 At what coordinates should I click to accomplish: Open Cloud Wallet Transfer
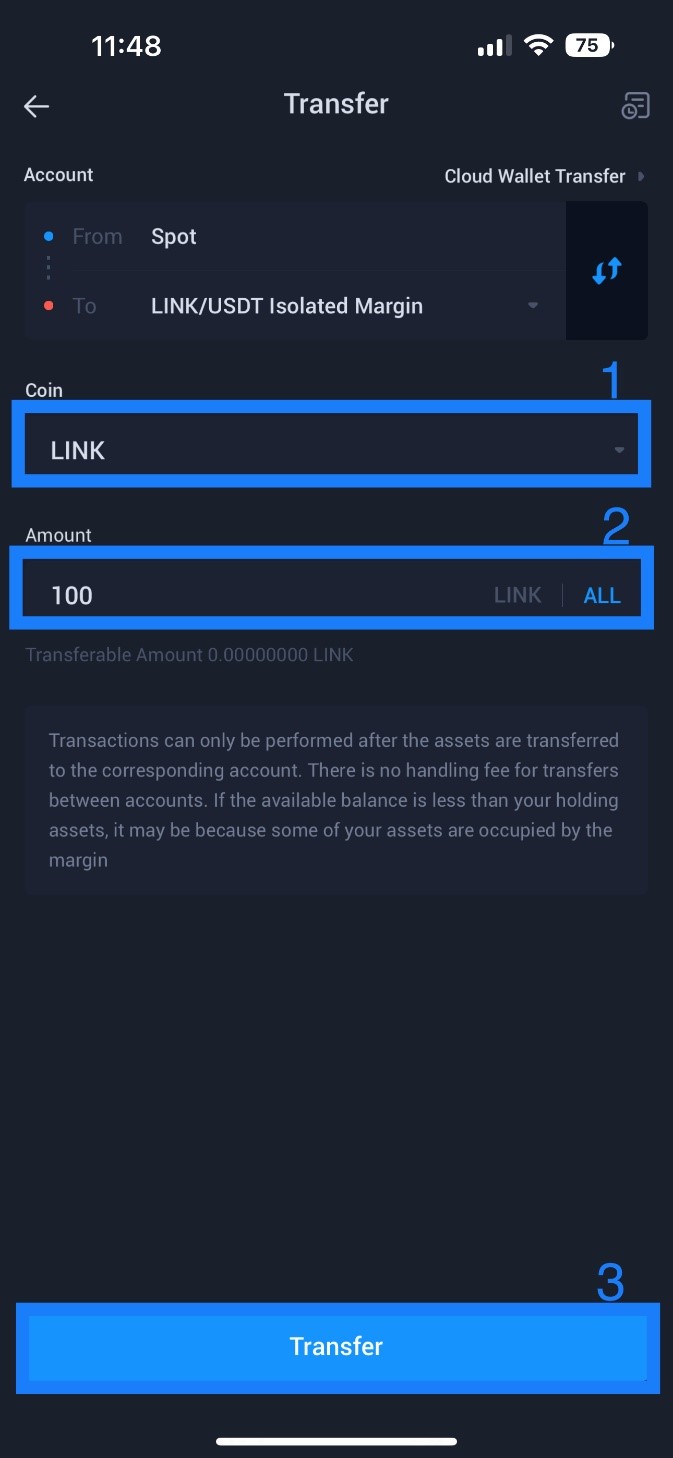pos(544,176)
